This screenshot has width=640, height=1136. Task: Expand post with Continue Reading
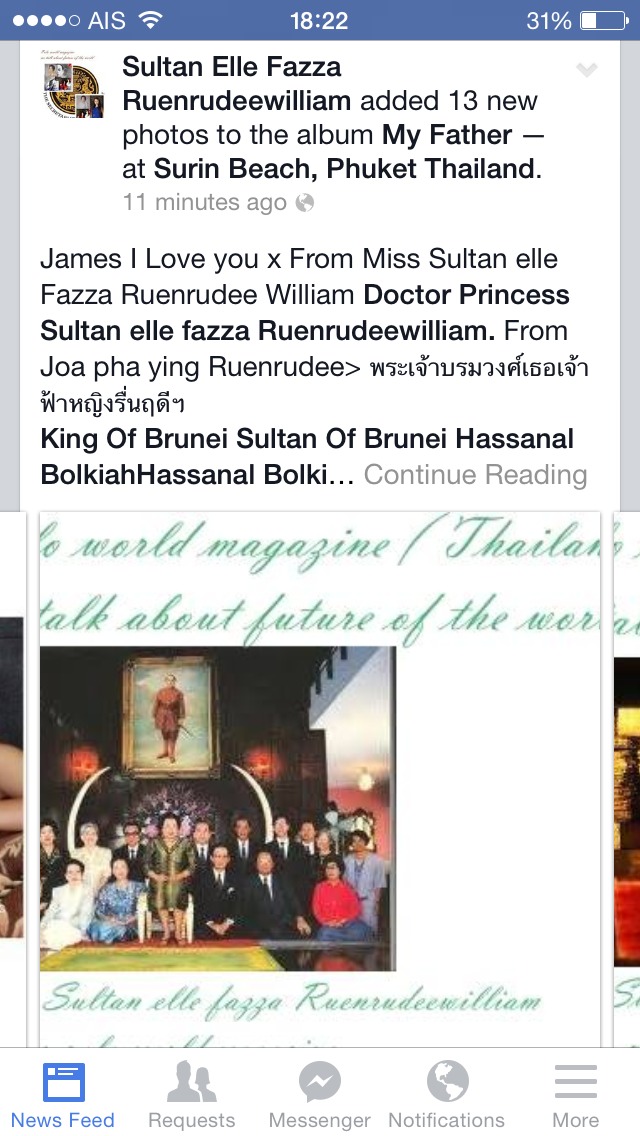(x=475, y=474)
